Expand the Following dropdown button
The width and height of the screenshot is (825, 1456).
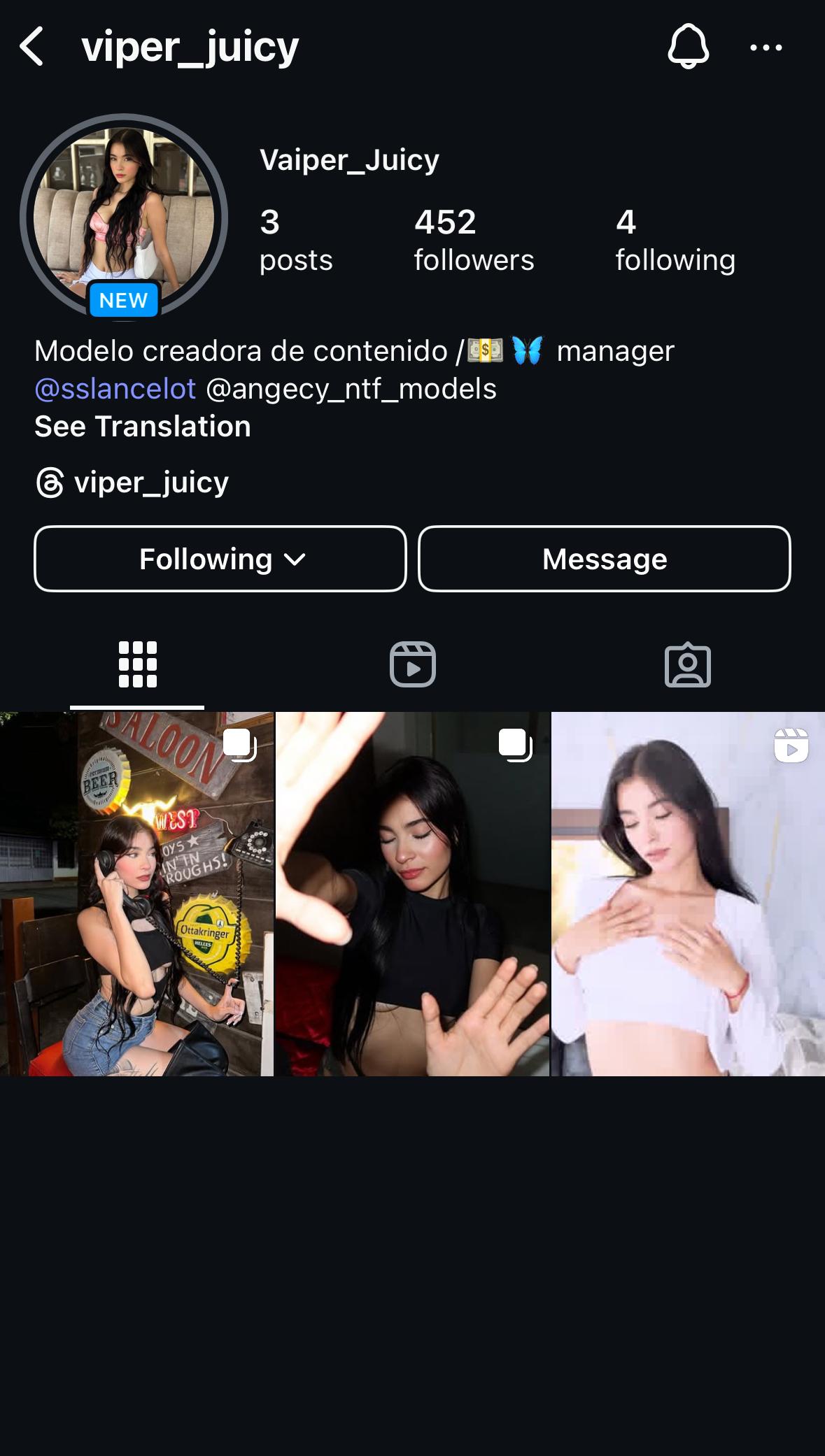220,559
